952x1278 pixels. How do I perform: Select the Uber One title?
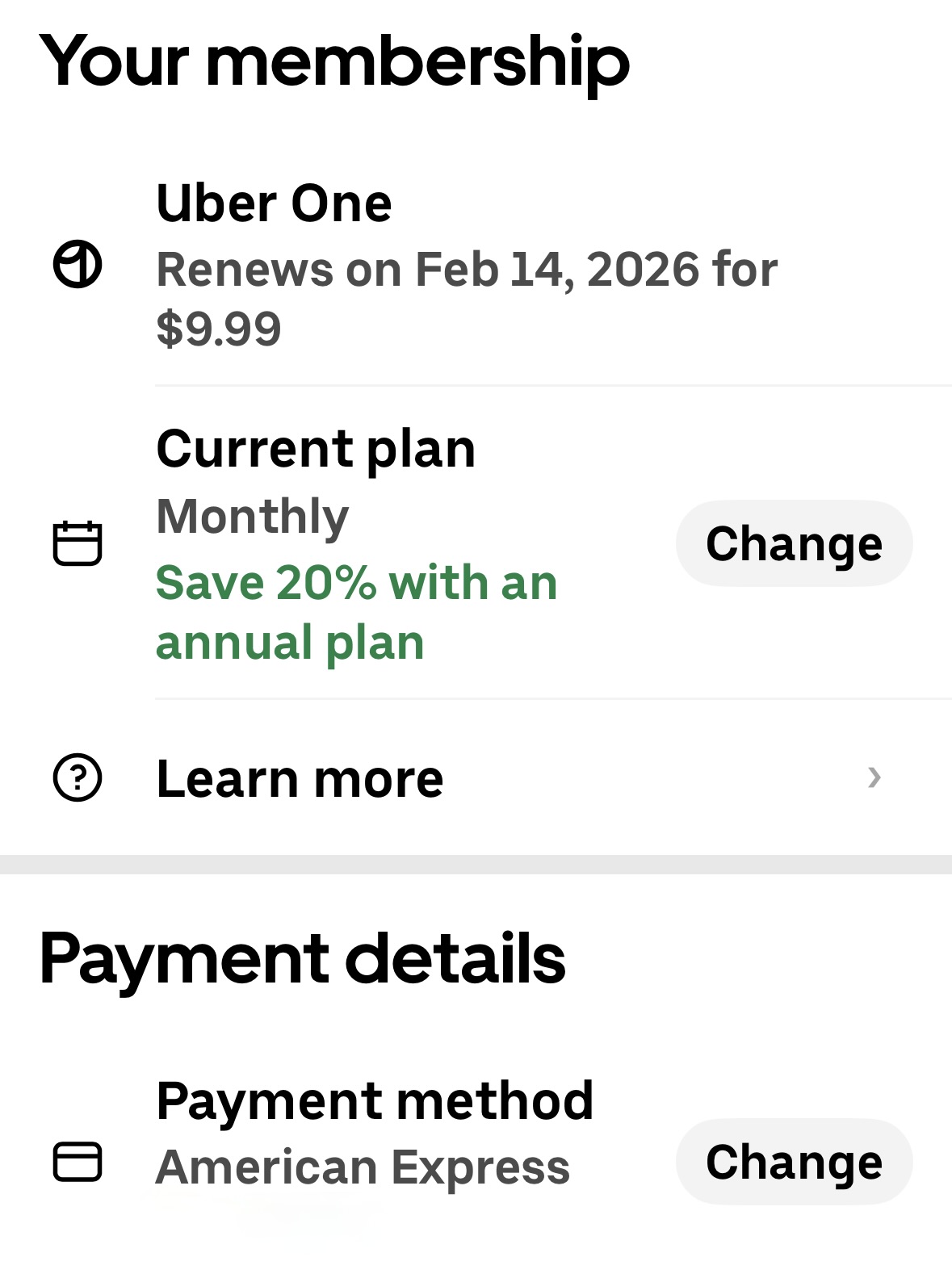click(275, 203)
